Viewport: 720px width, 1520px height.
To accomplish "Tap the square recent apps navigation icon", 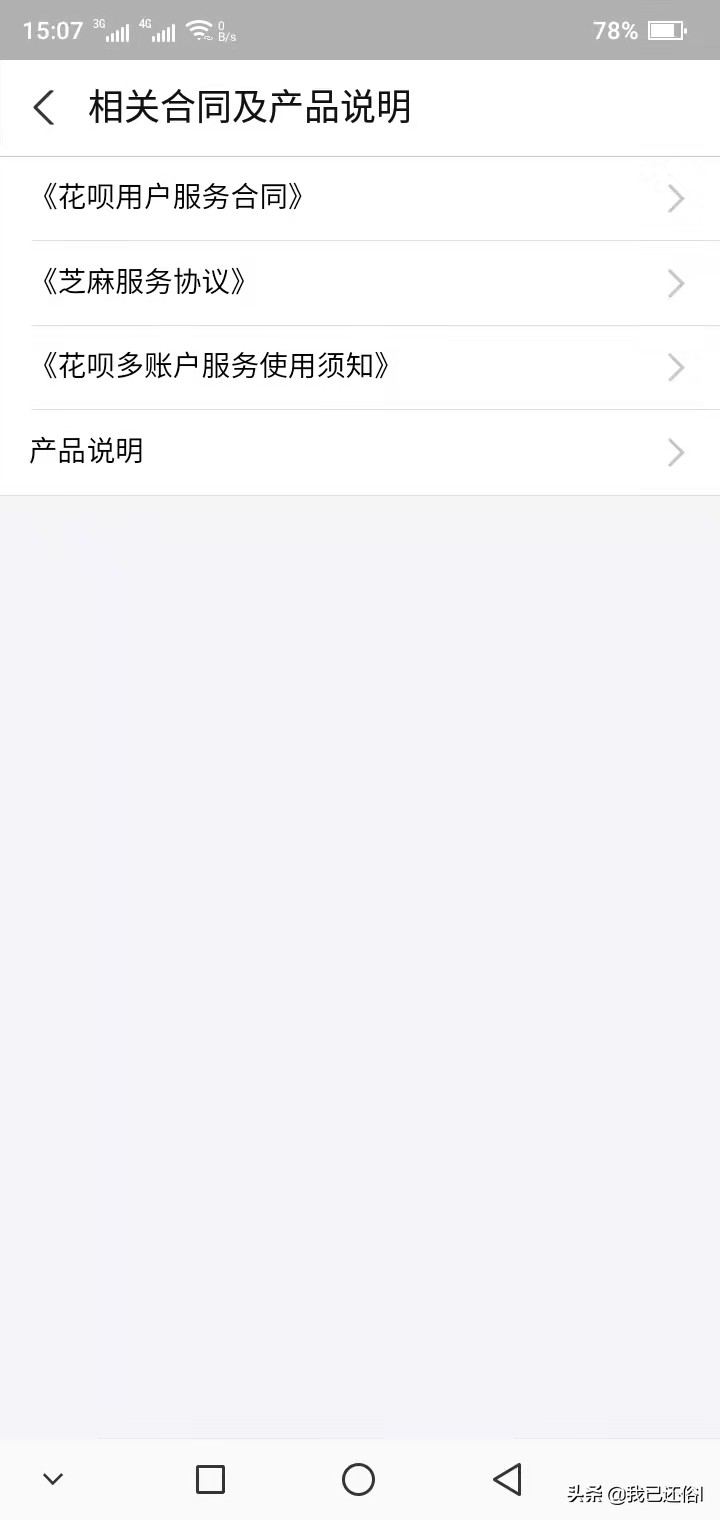I will coord(210,1479).
